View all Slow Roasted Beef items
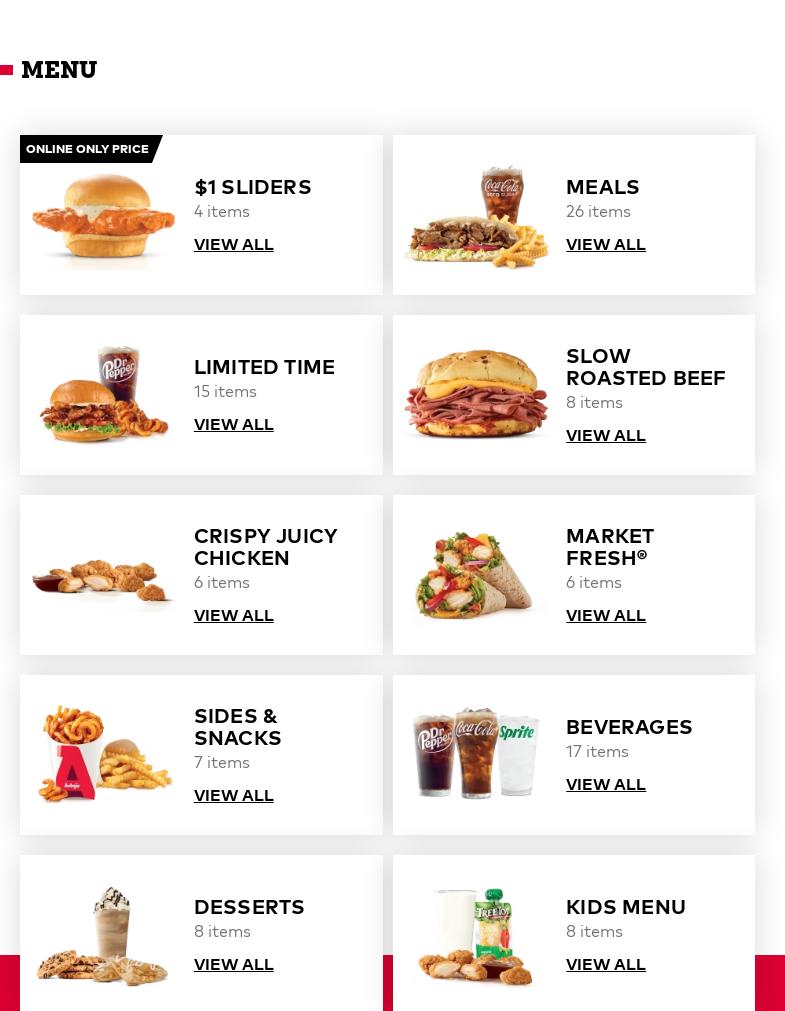The height and width of the screenshot is (1011, 785). coord(605,435)
